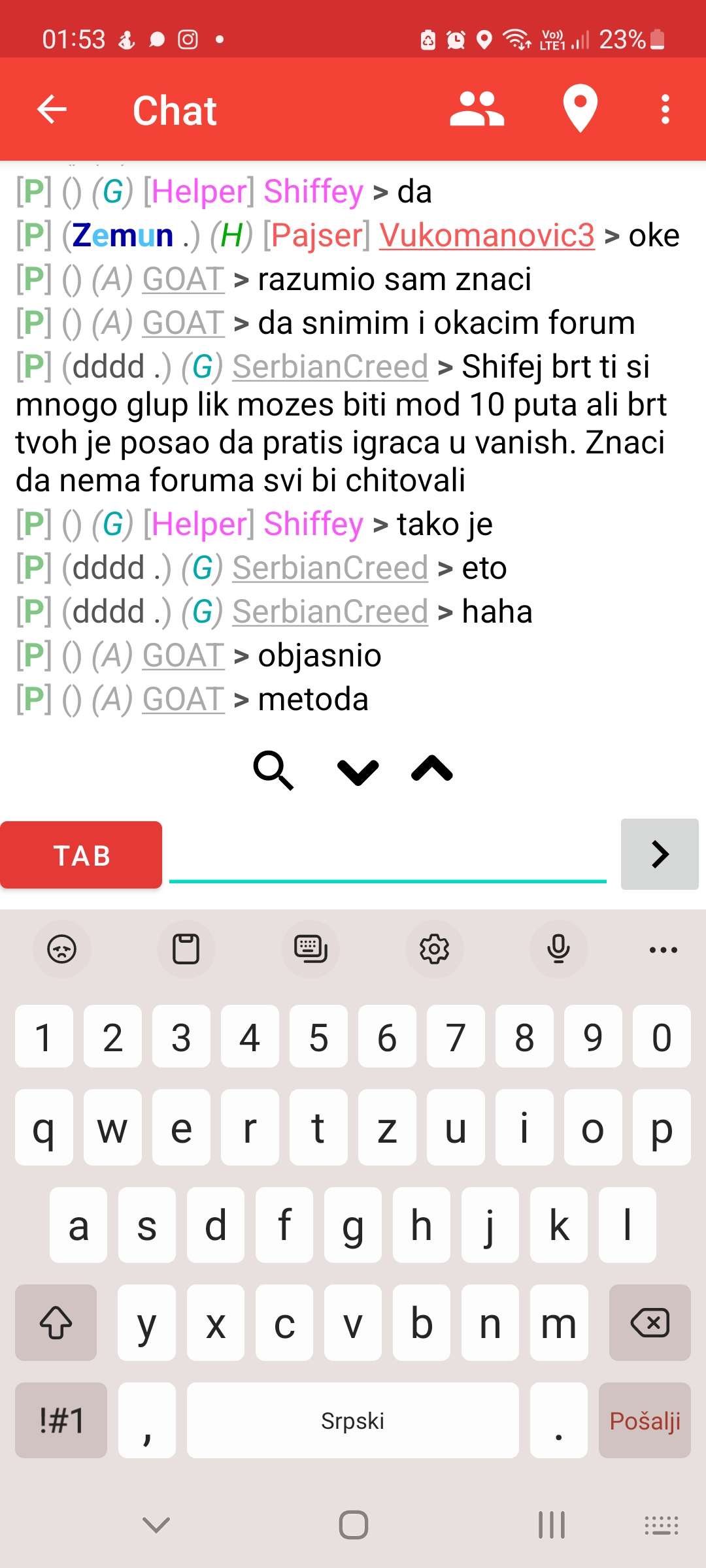Open the keyboard emoji panel
Screen dimensions: 706x1568
pos(62,949)
